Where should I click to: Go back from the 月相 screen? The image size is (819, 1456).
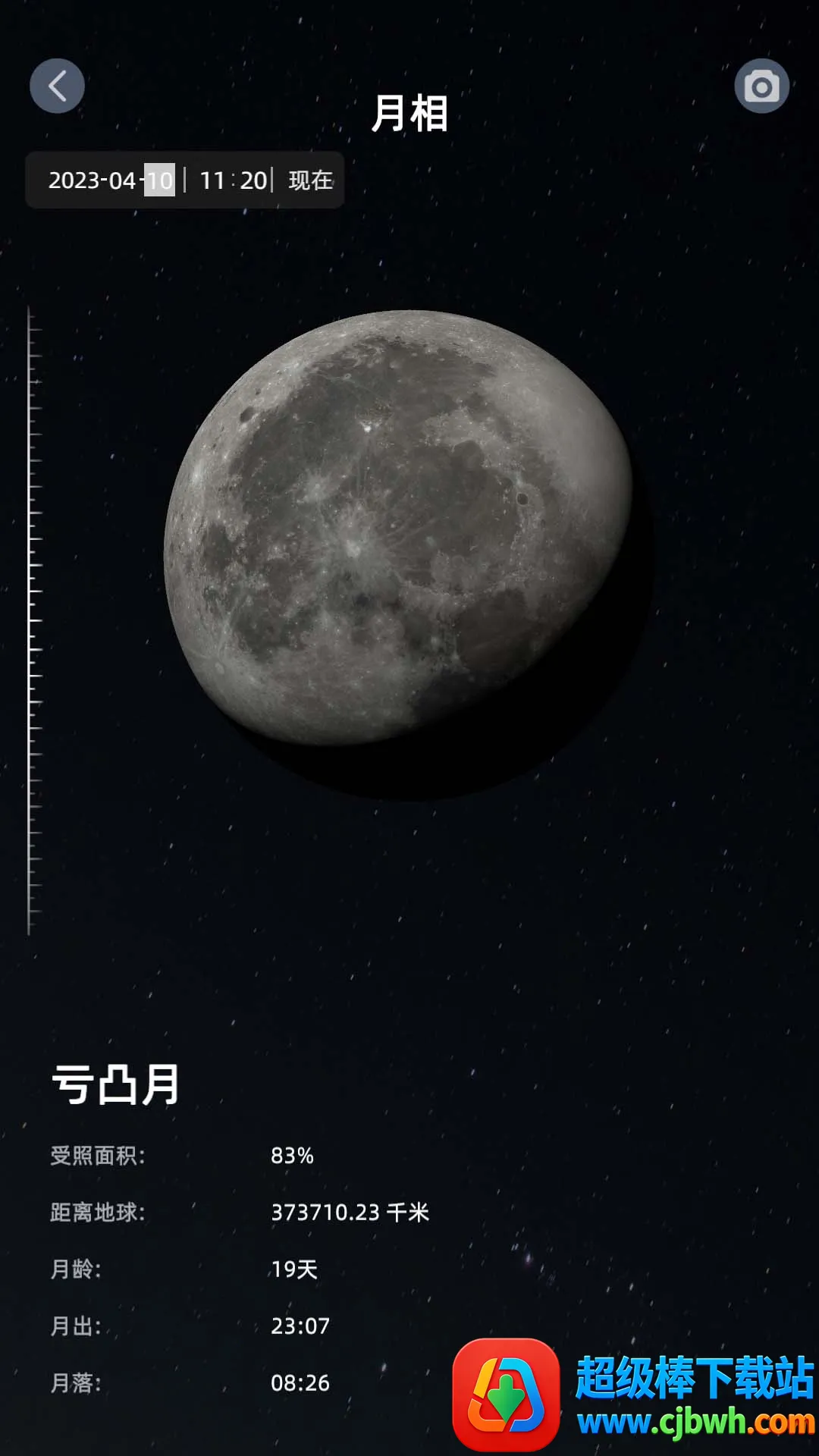click(x=57, y=86)
